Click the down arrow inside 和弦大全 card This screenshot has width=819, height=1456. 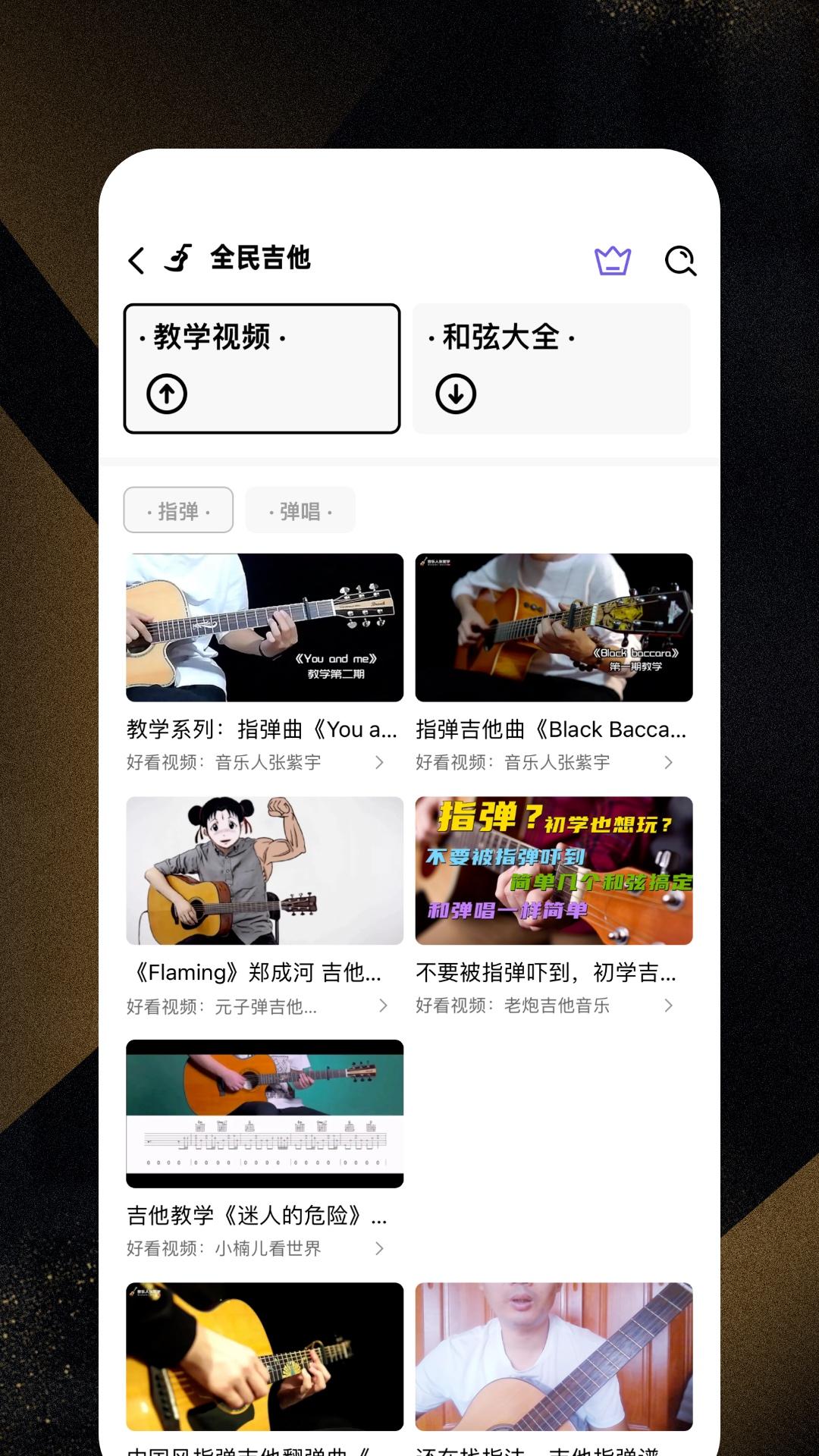(454, 394)
